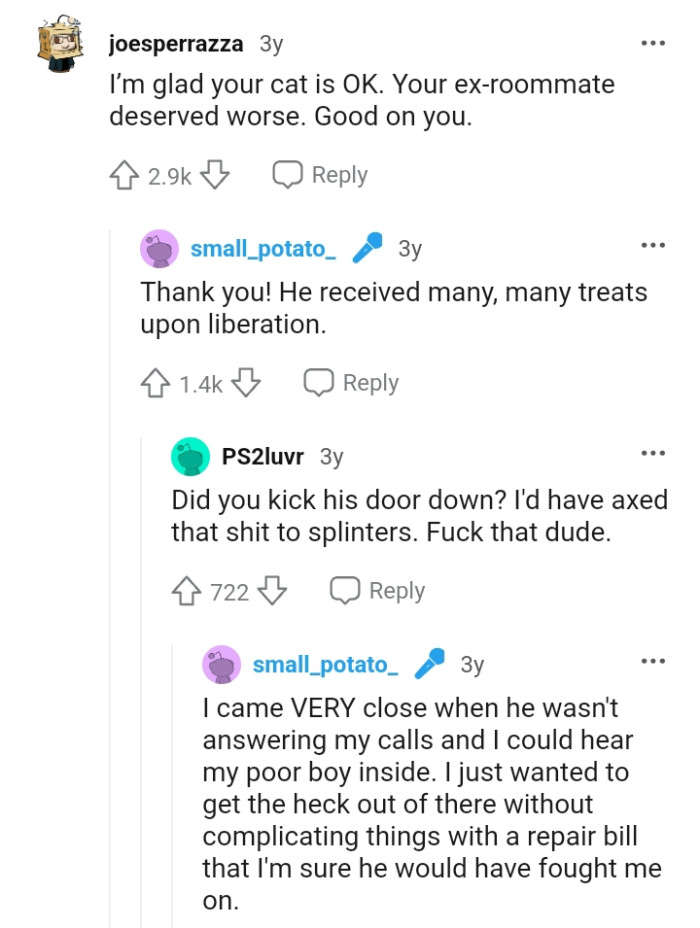The image size is (700, 928).
Task: Upvote the 'many treats upon liberation' comment
Action: click(157, 383)
